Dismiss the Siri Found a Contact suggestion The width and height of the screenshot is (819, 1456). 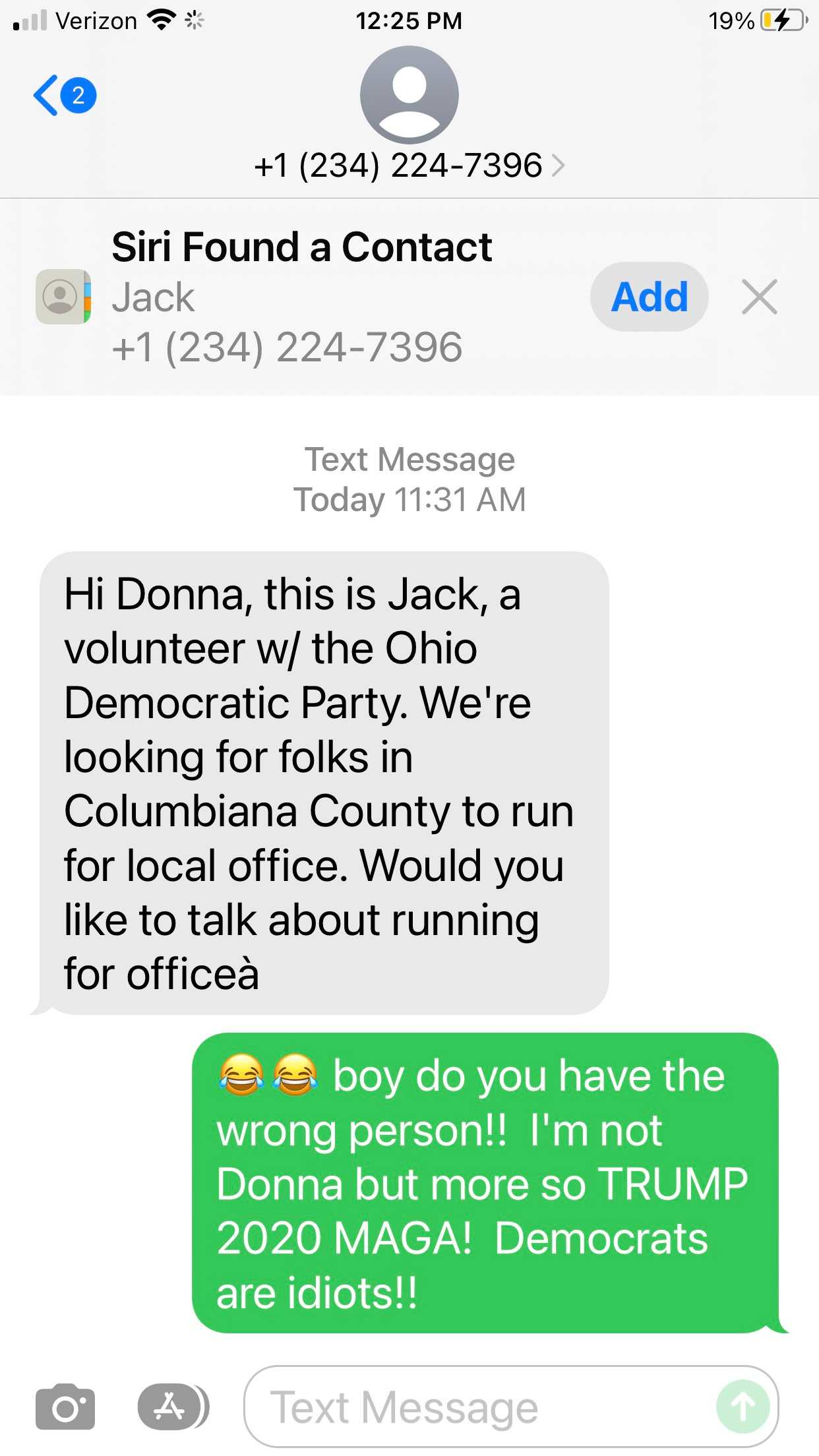click(760, 297)
